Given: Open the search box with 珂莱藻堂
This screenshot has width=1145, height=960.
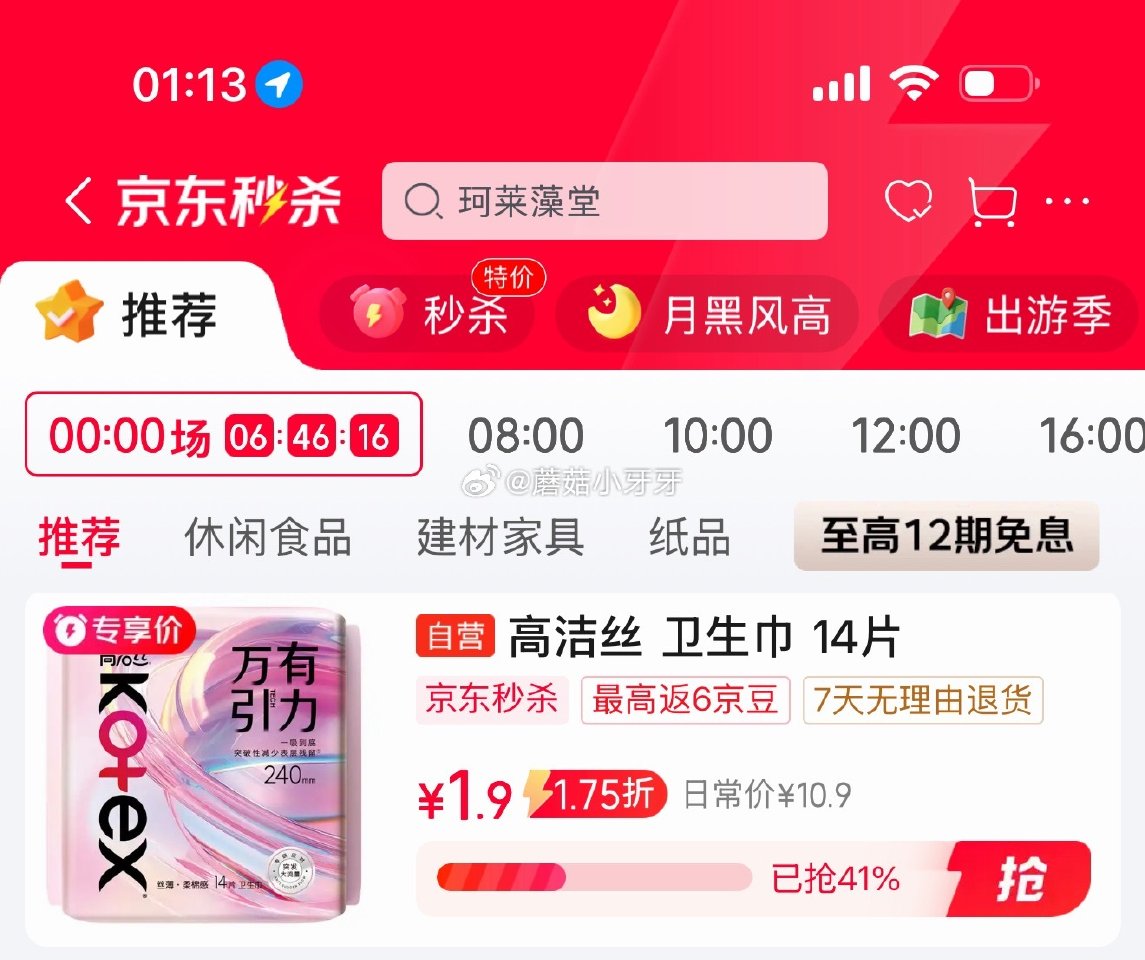Looking at the screenshot, I should tap(604, 202).
